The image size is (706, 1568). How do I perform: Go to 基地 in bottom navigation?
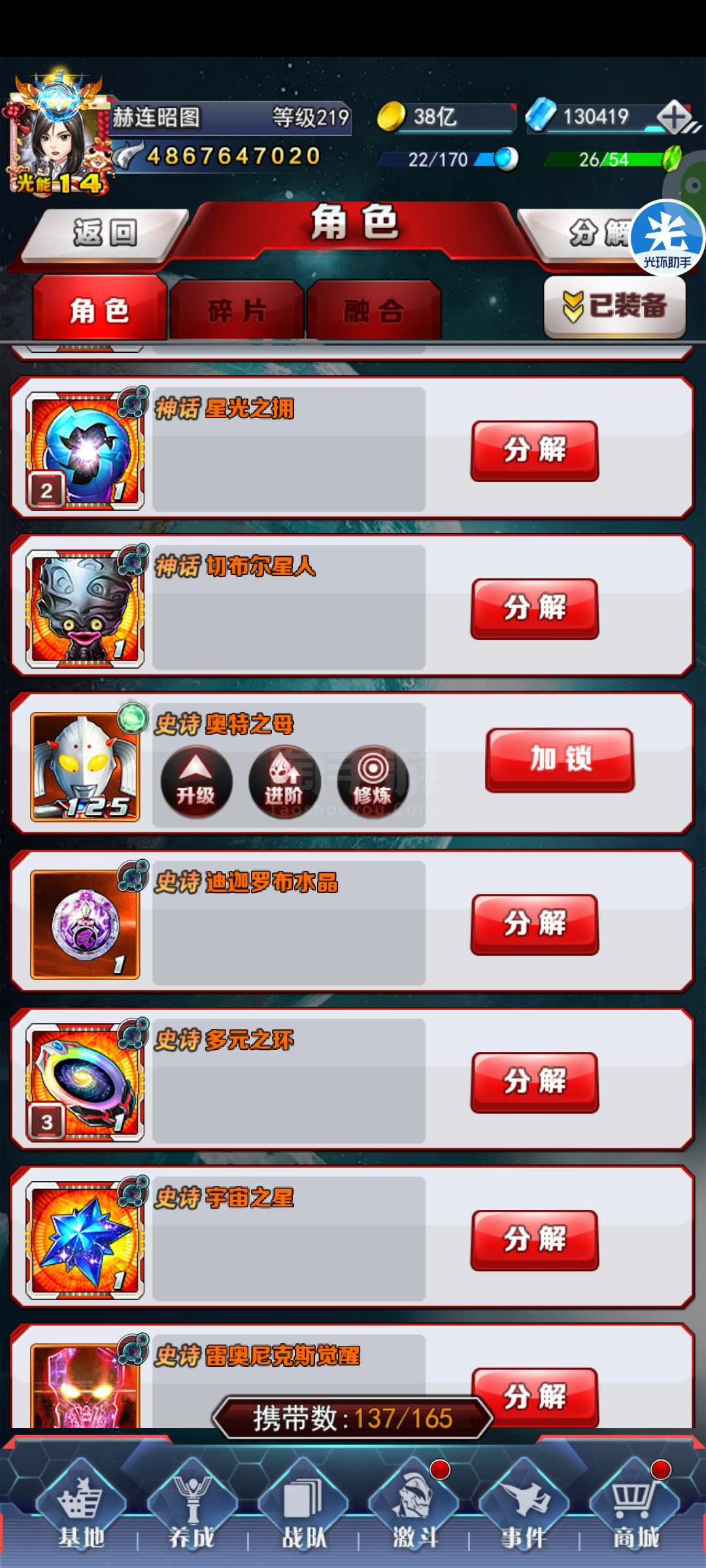pos(81,1511)
